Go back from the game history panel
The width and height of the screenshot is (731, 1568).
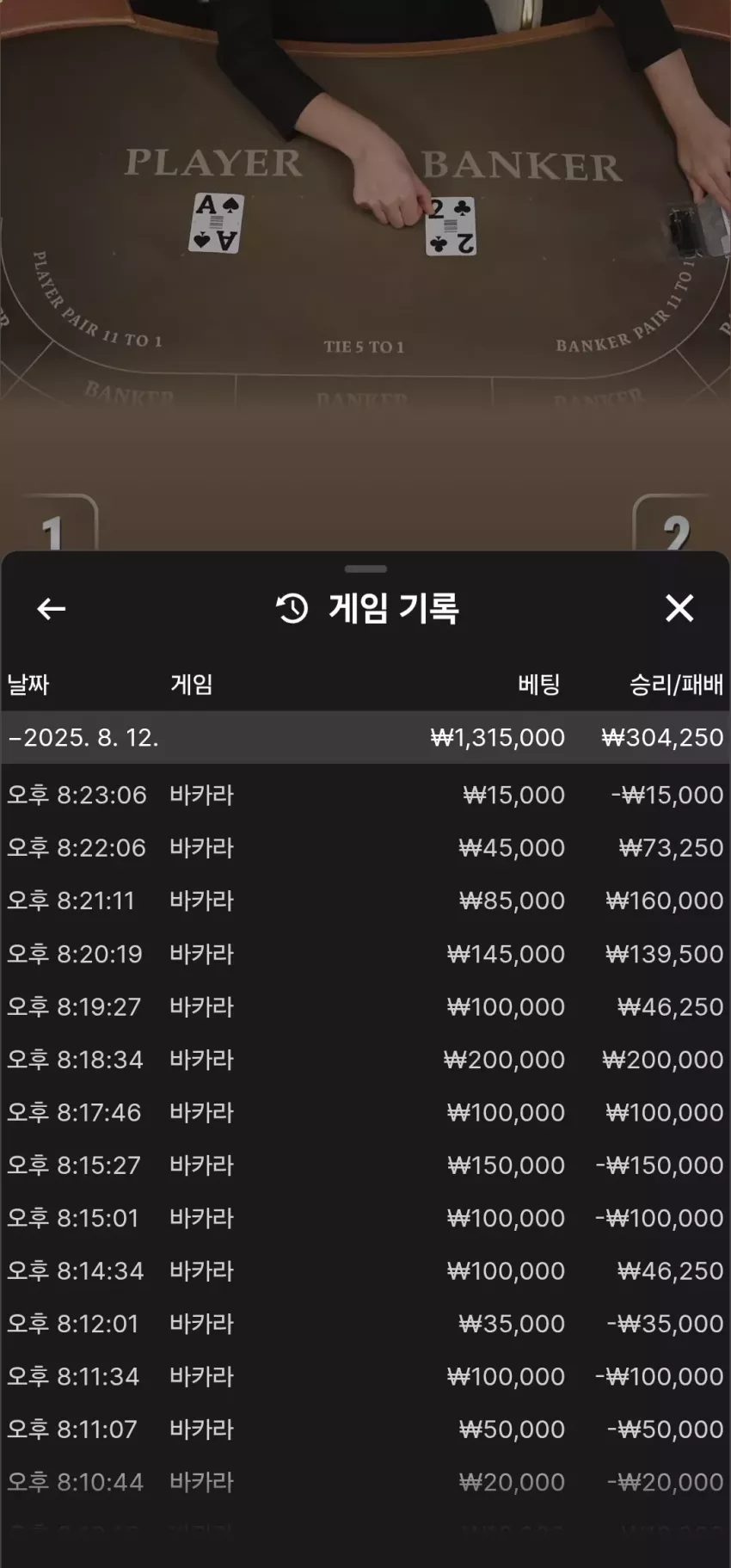click(52, 609)
